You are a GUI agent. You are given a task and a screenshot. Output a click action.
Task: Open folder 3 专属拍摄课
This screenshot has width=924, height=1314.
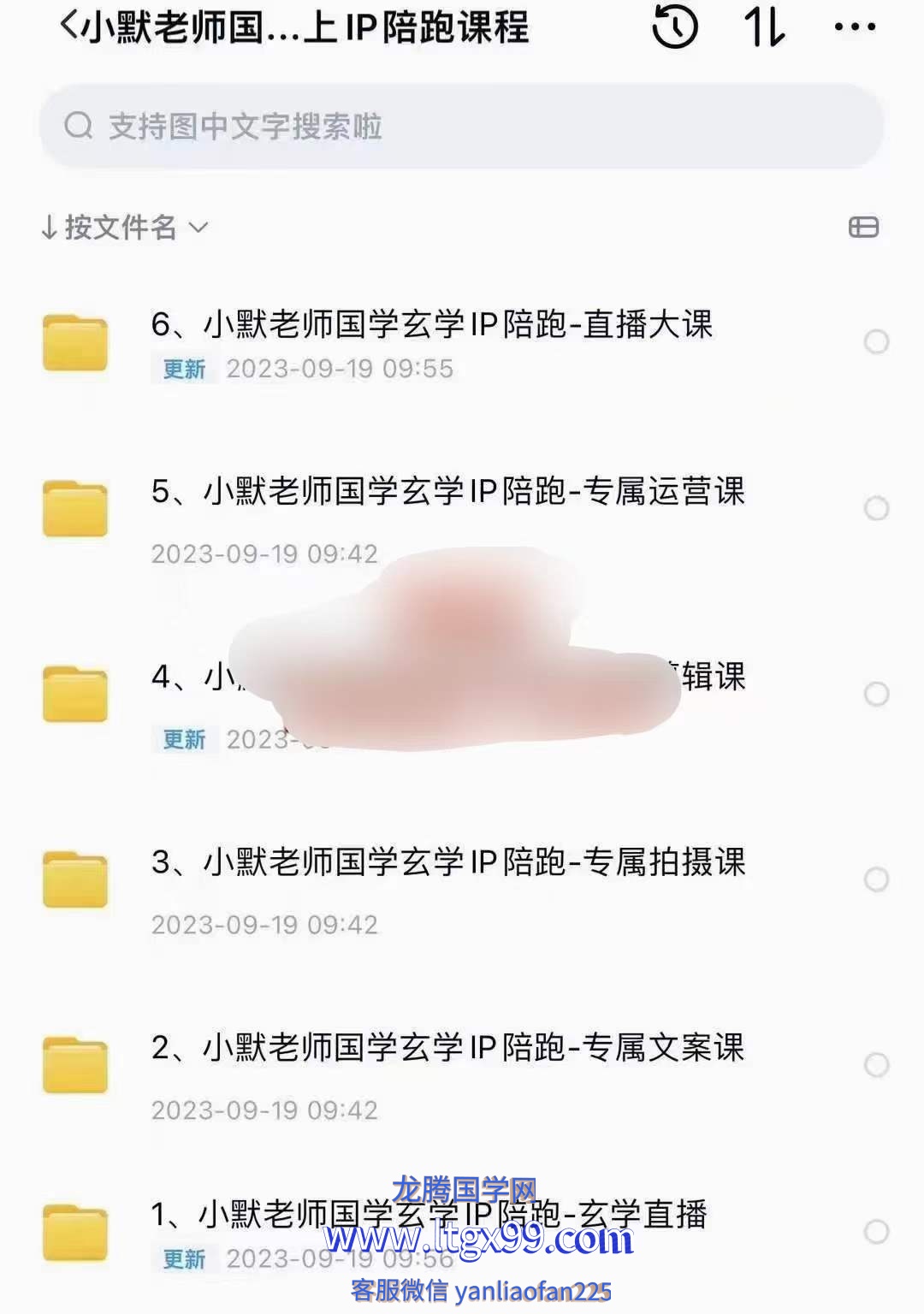pyautogui.click(x=447, y=862)
